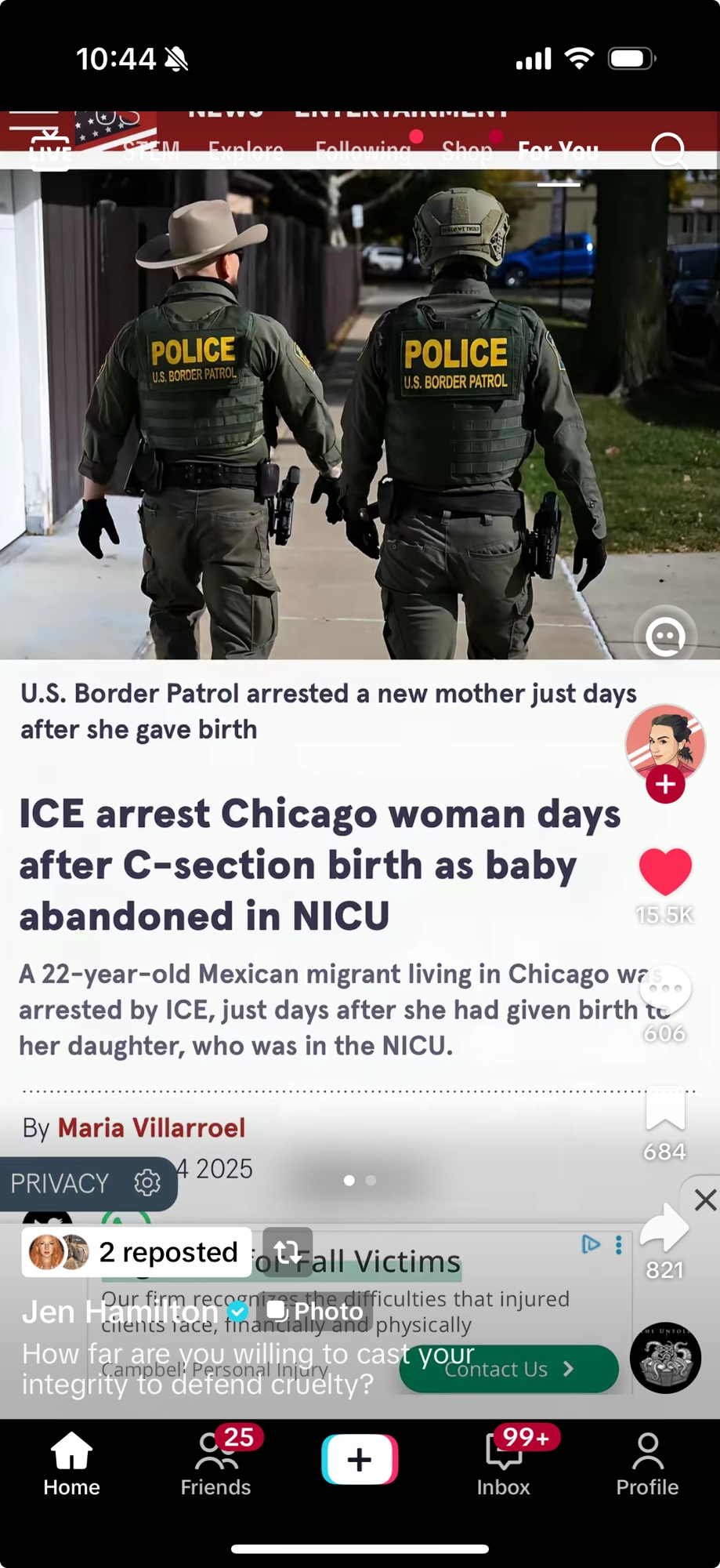The width and height of the screenshot is (720, 1568).
Task: Open the Shop tab
Action: click(x=467, y=151)
